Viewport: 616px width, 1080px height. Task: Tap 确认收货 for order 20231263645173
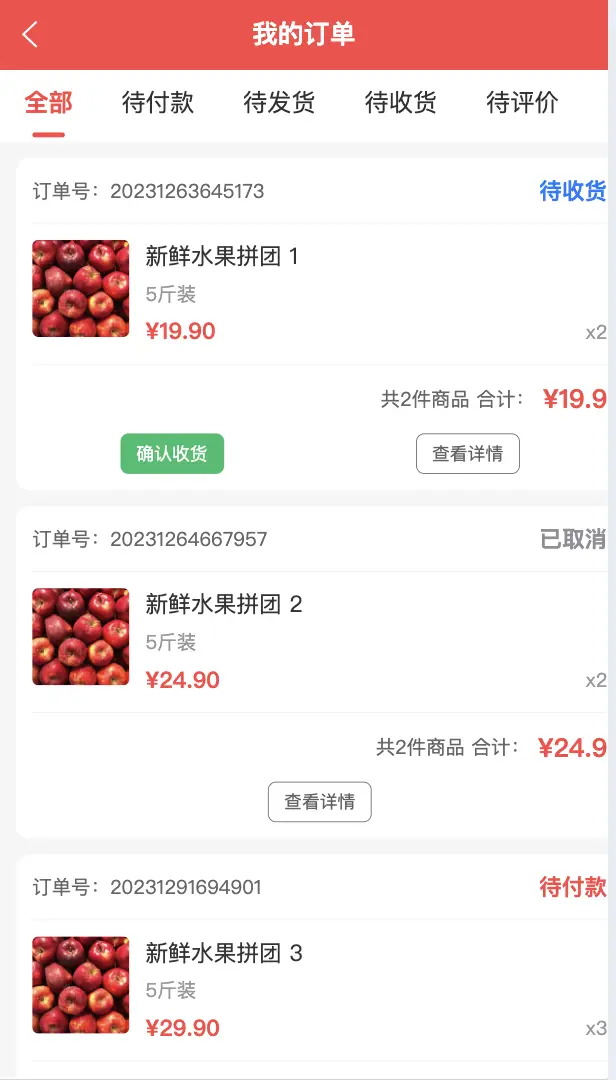(x=172, y=454)
